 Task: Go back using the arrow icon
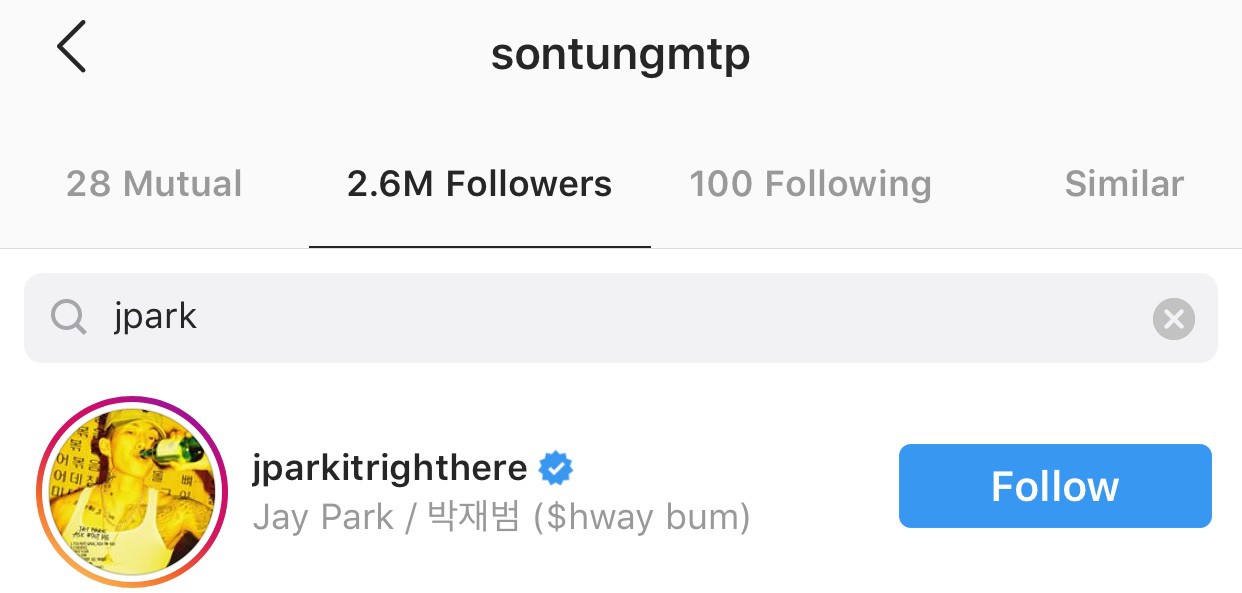point(72,48)
